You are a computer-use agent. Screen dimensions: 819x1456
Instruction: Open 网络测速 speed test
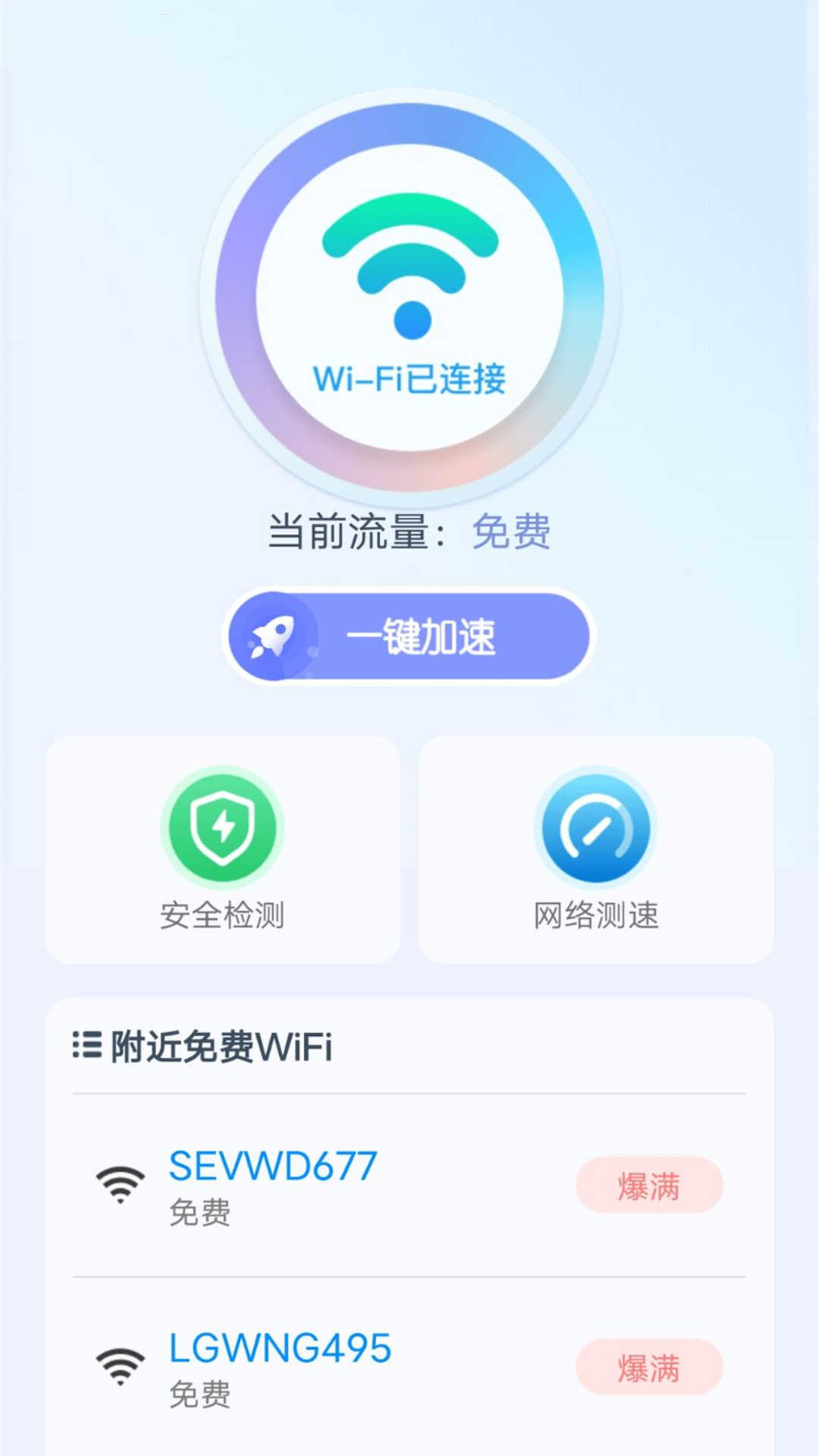point(596,849)
